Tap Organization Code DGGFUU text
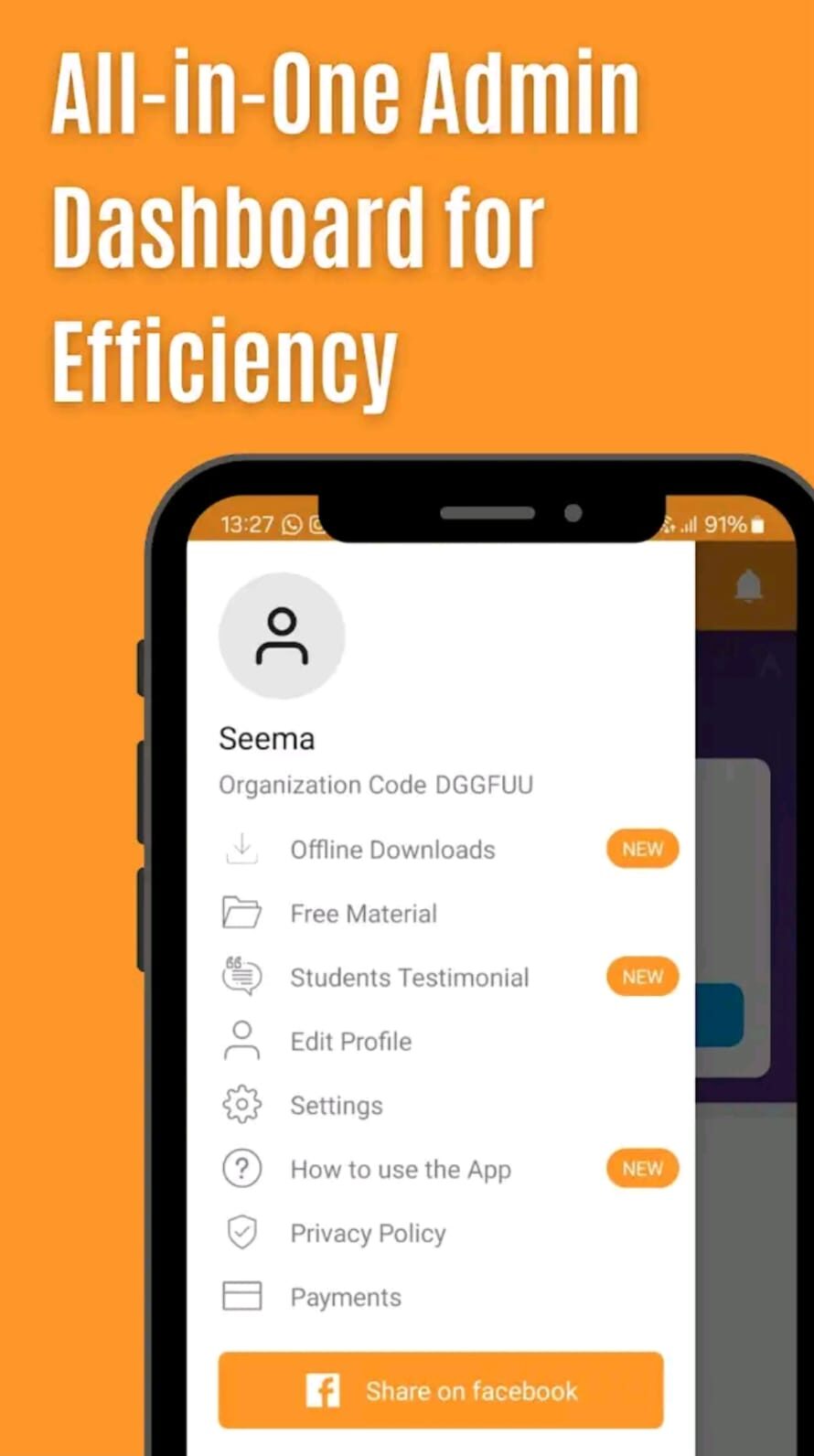This screenshot has height=1456, width=814. [376, 785]
